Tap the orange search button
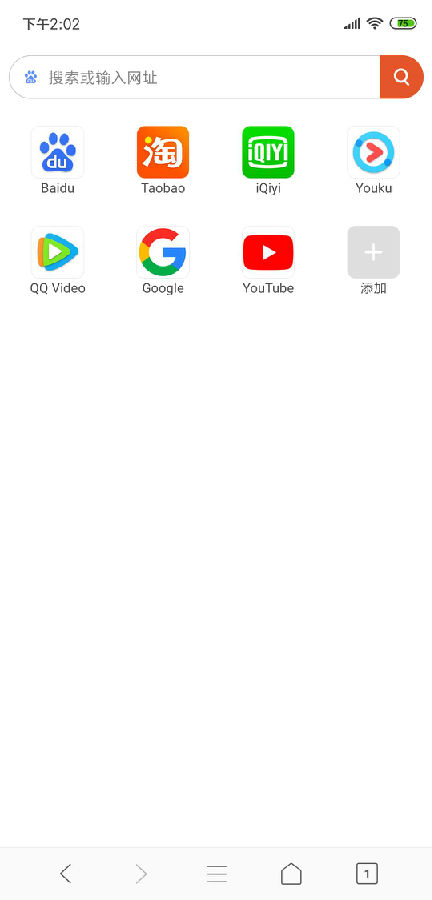Image resolution: width=432 pixels, height=900 pixels. tap(402, 77)
